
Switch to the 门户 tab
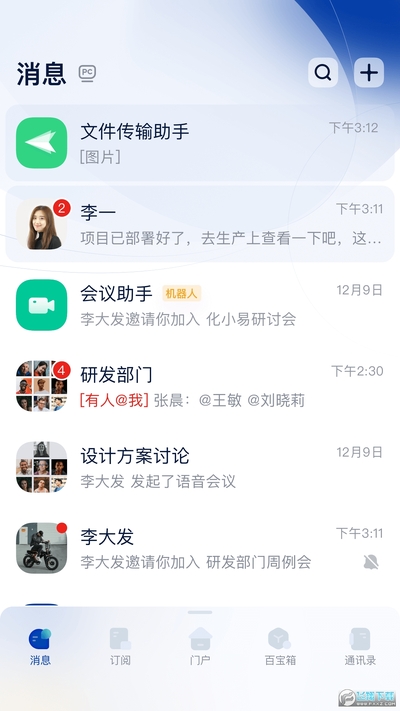(x=200, y=646)
